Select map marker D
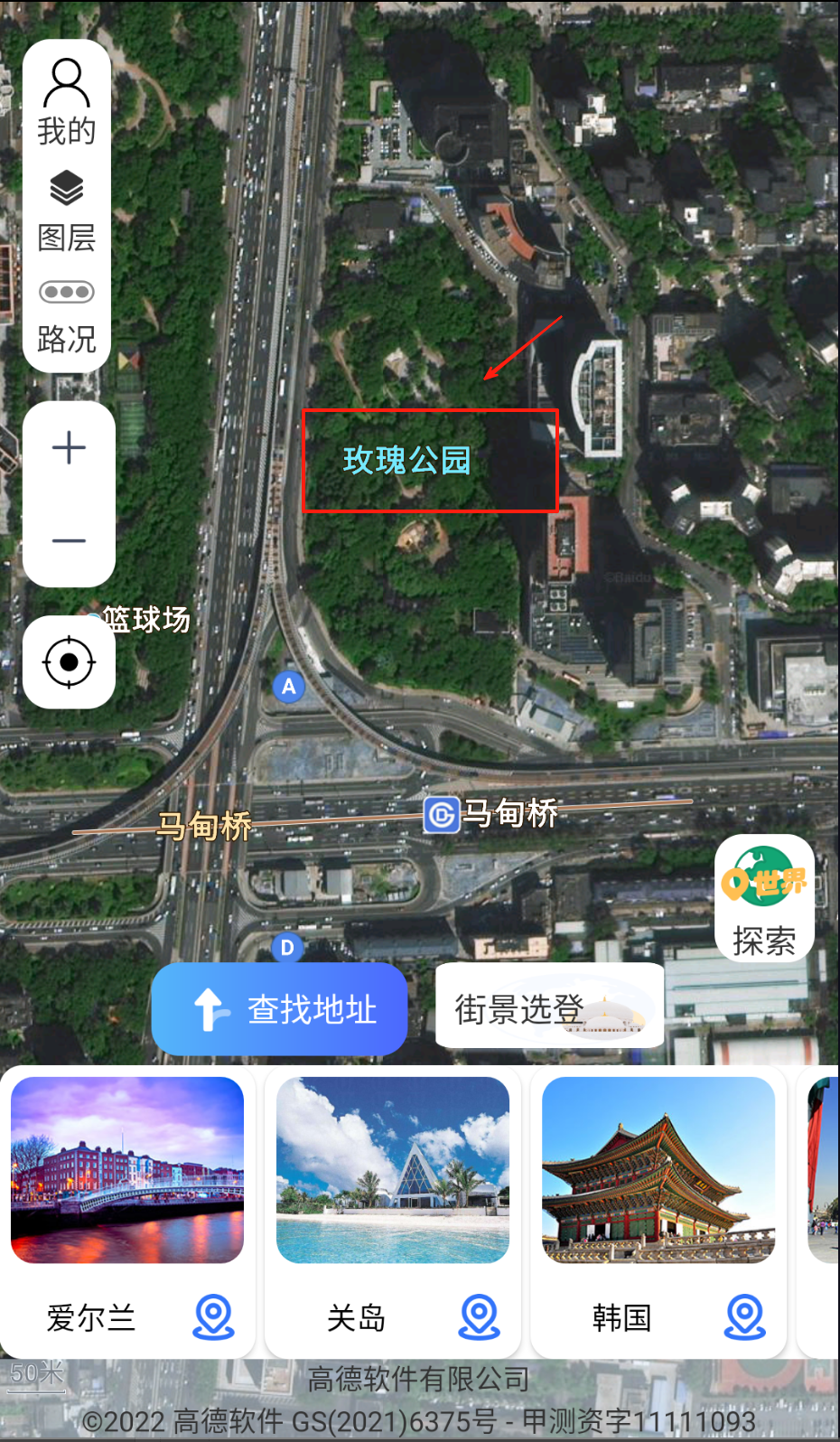This screenshot has width=840, height=1442. [287, 948]
